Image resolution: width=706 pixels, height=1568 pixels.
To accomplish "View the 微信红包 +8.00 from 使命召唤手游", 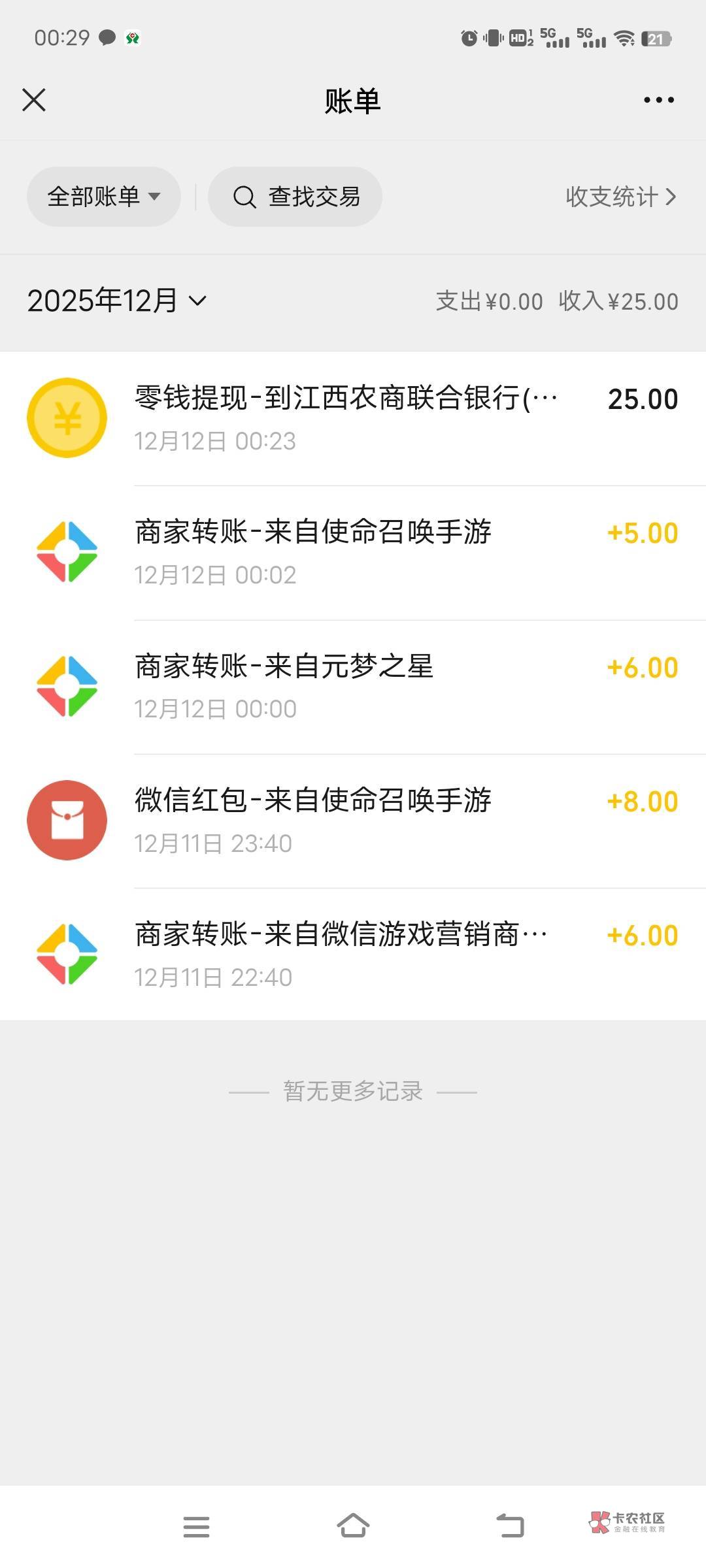I will (x=353, y=821).
